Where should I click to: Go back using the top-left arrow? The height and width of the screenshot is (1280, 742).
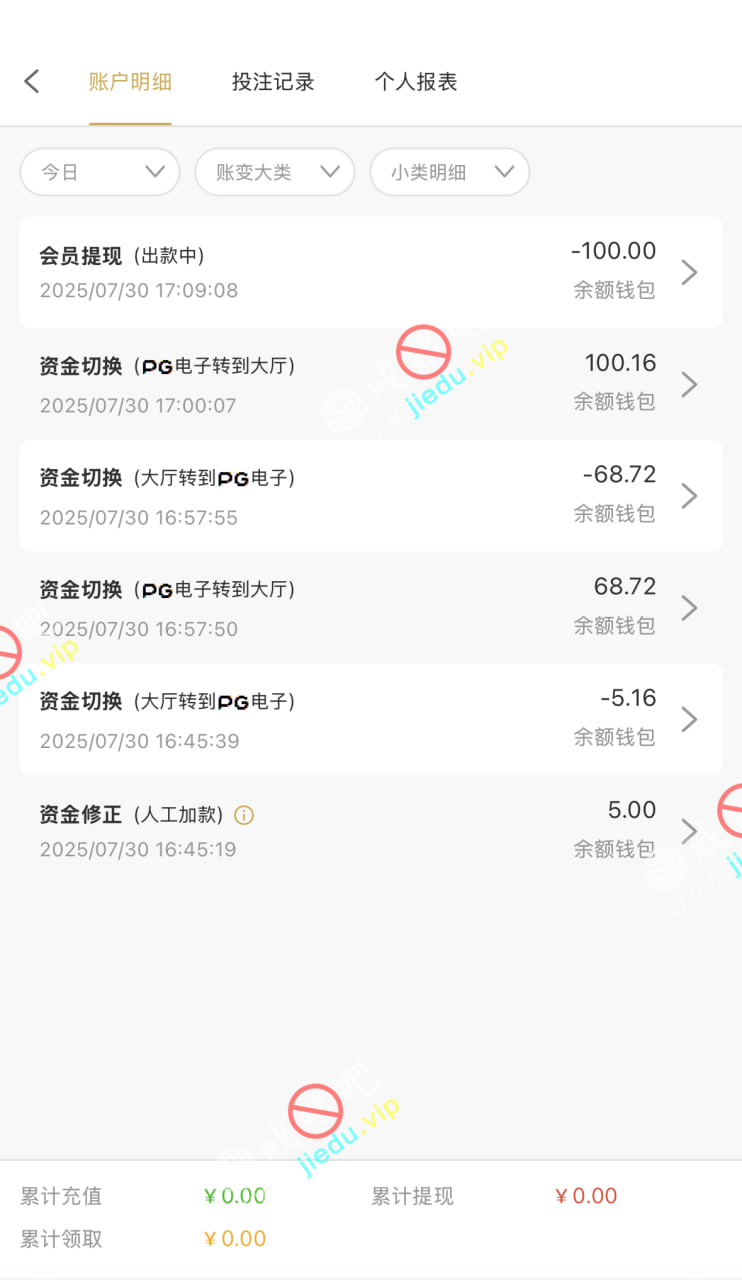[32, 82]
